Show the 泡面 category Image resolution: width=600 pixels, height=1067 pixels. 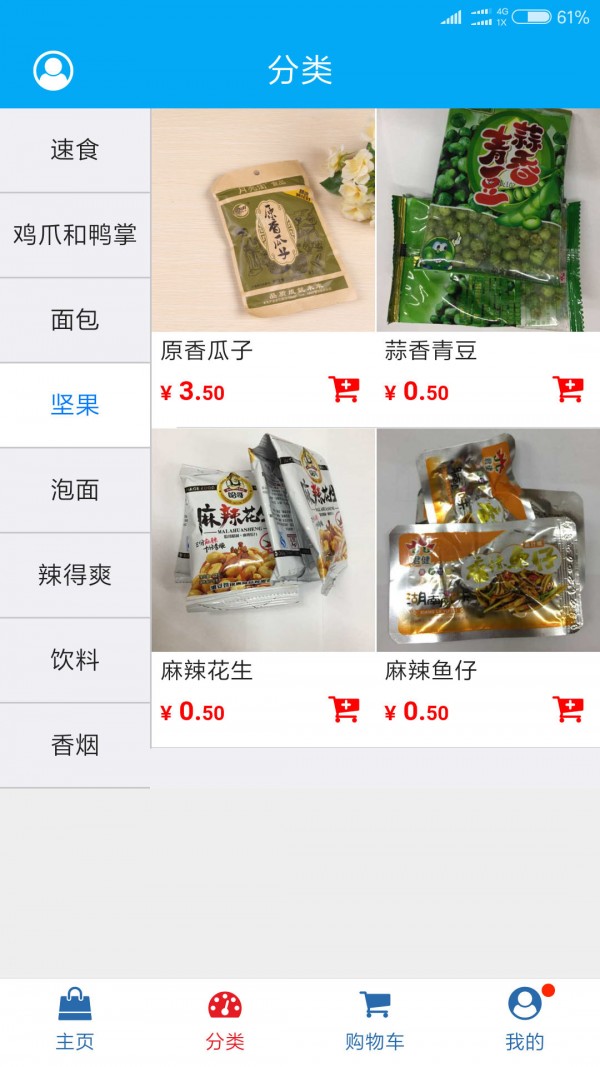pyautogui.click(x=75, y=490)
